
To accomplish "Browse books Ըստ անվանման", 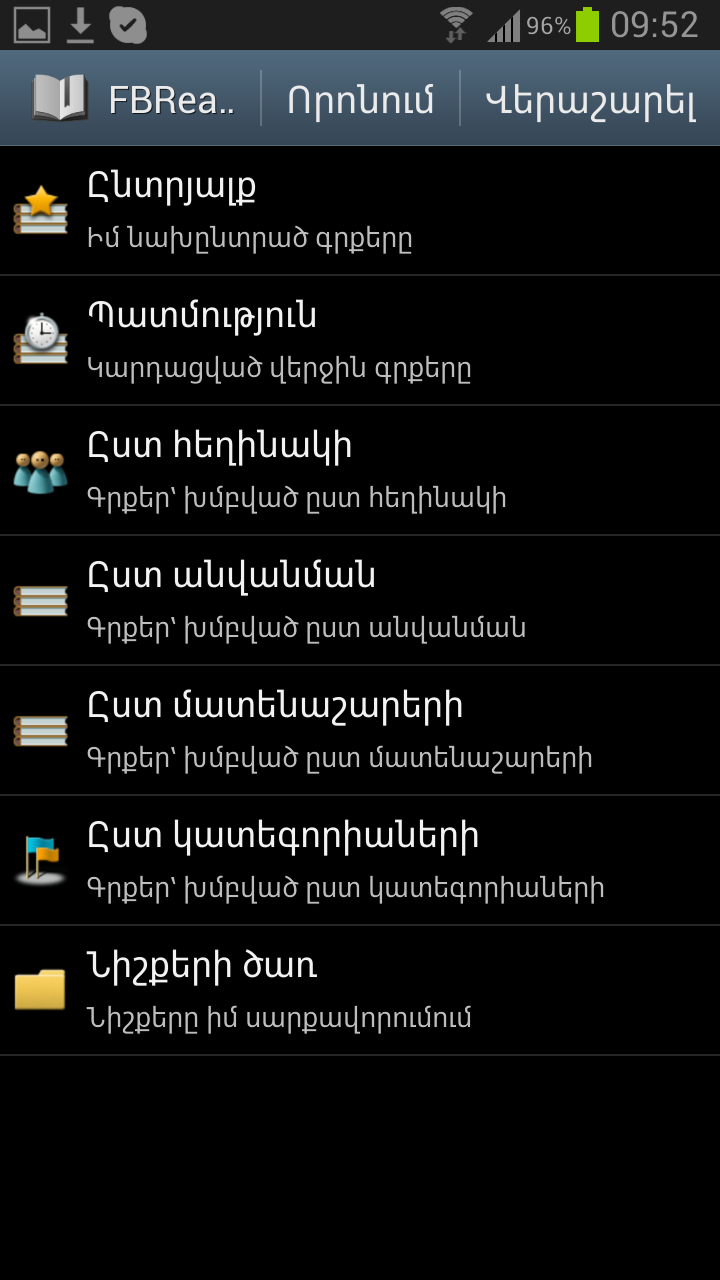I will (x=360, y=601).
